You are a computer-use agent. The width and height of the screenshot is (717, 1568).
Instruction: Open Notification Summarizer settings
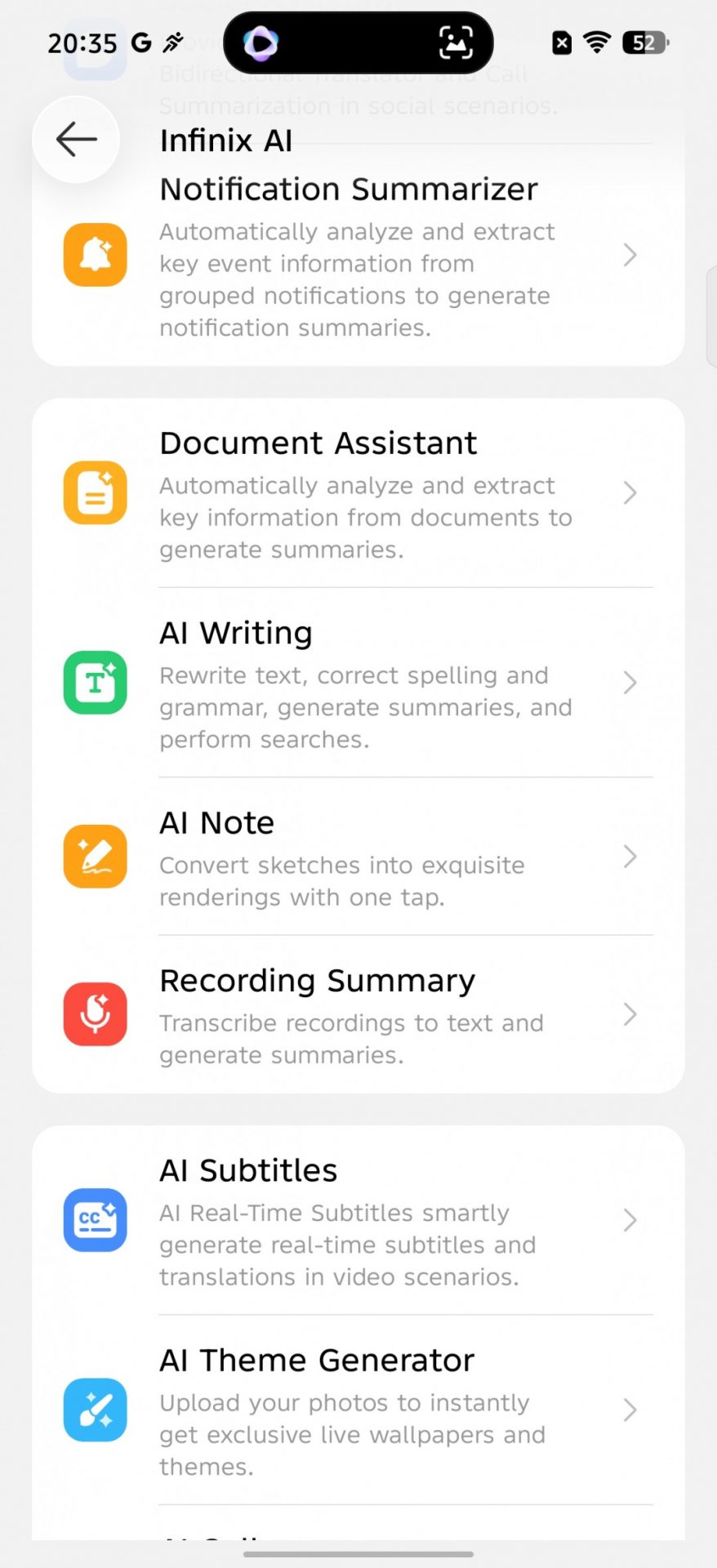358,256
